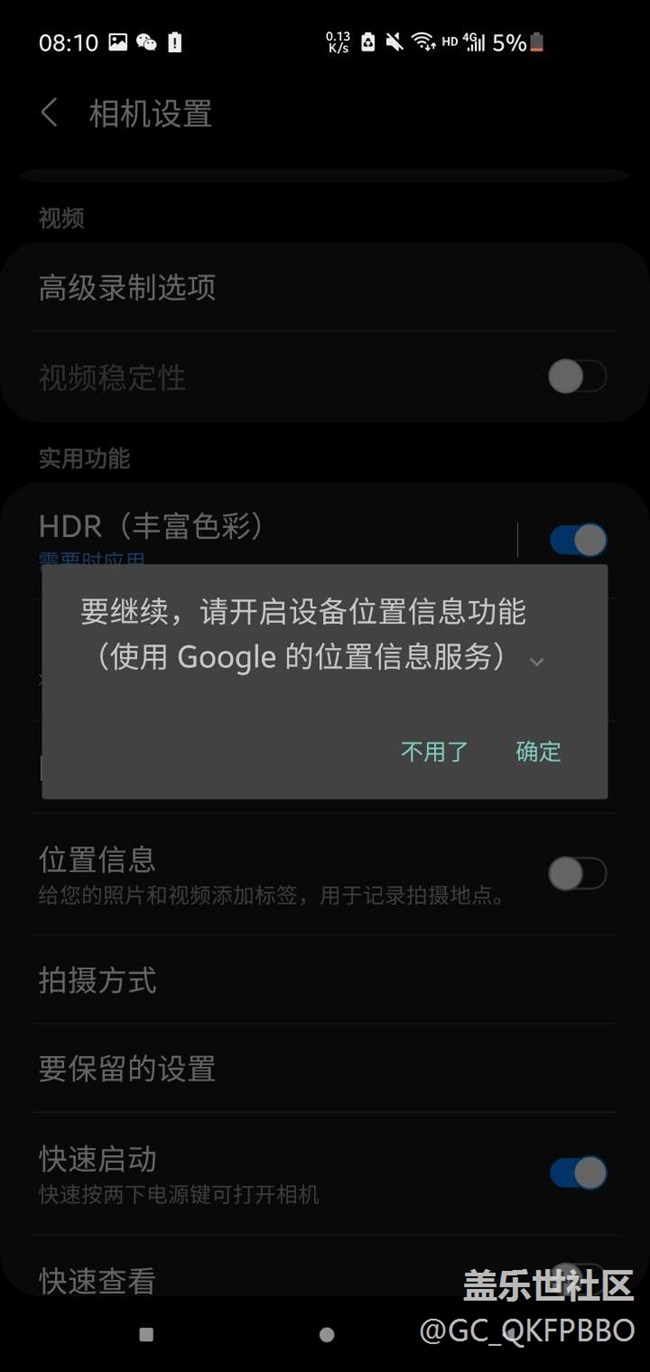
Task: Open 拍摄方式 settings
Action: tap(97, 980)
